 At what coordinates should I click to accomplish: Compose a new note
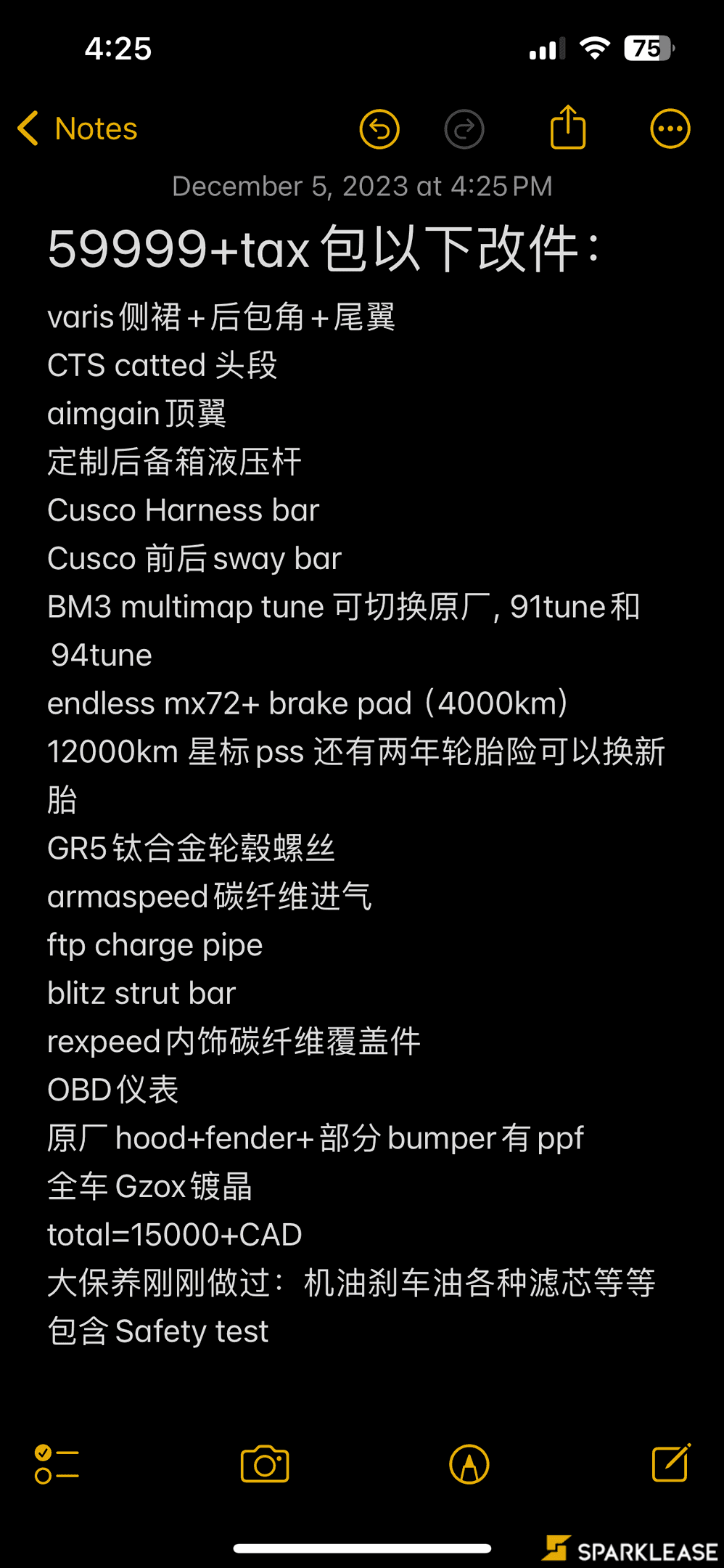click(x=671, y=1463)
